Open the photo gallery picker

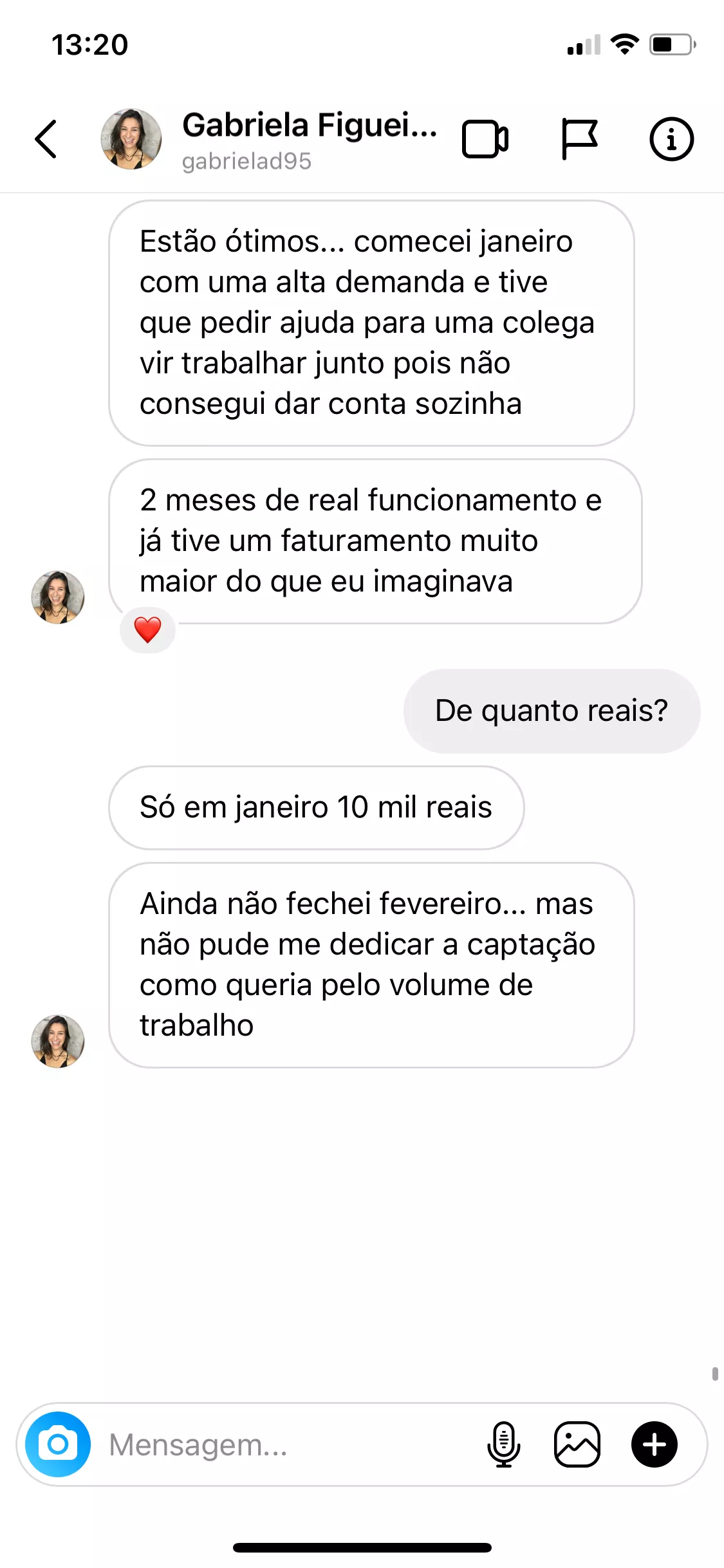tap(577, 1444)
